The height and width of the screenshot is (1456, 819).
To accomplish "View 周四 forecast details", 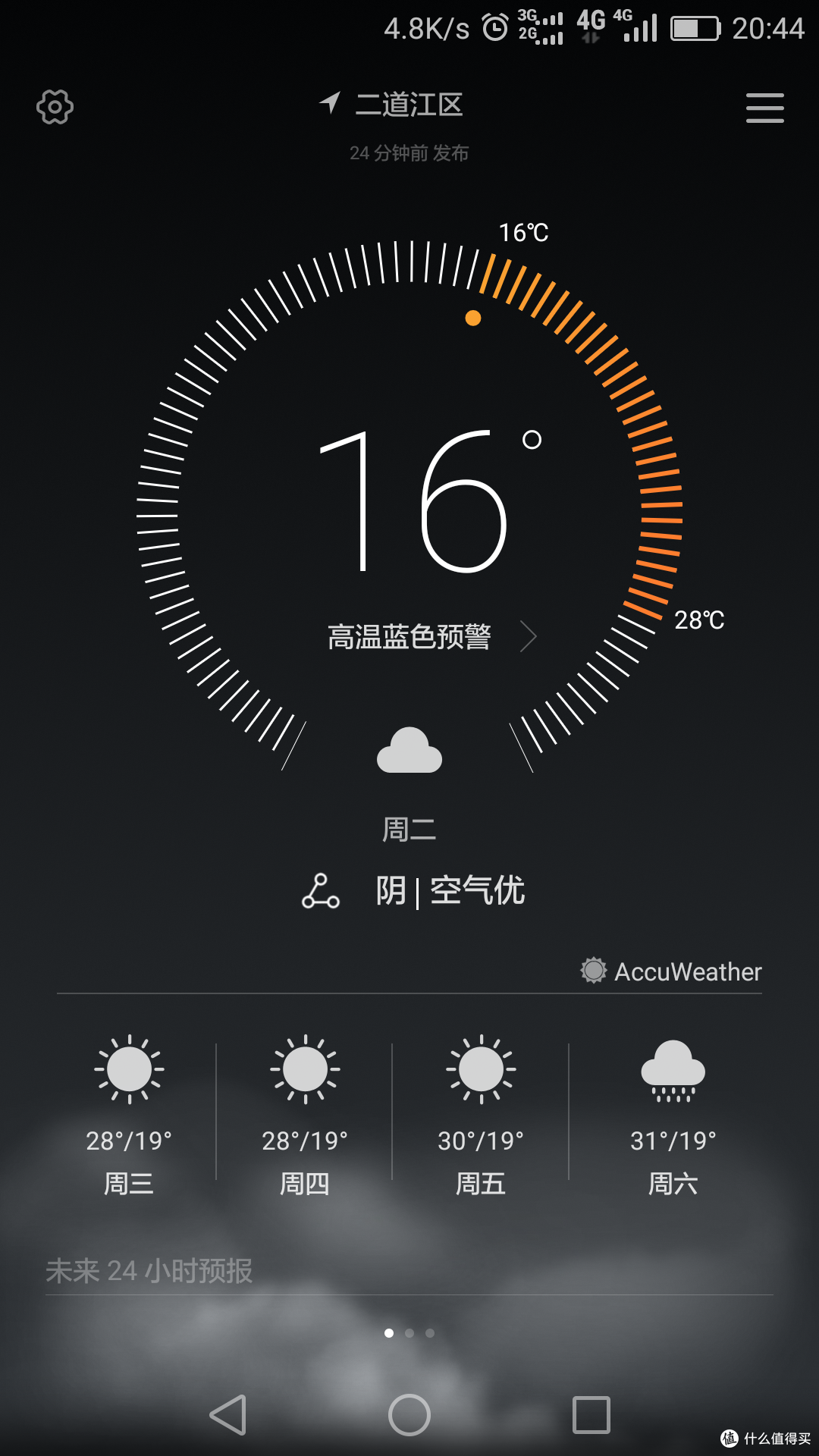I will (x=305, y=1115).
